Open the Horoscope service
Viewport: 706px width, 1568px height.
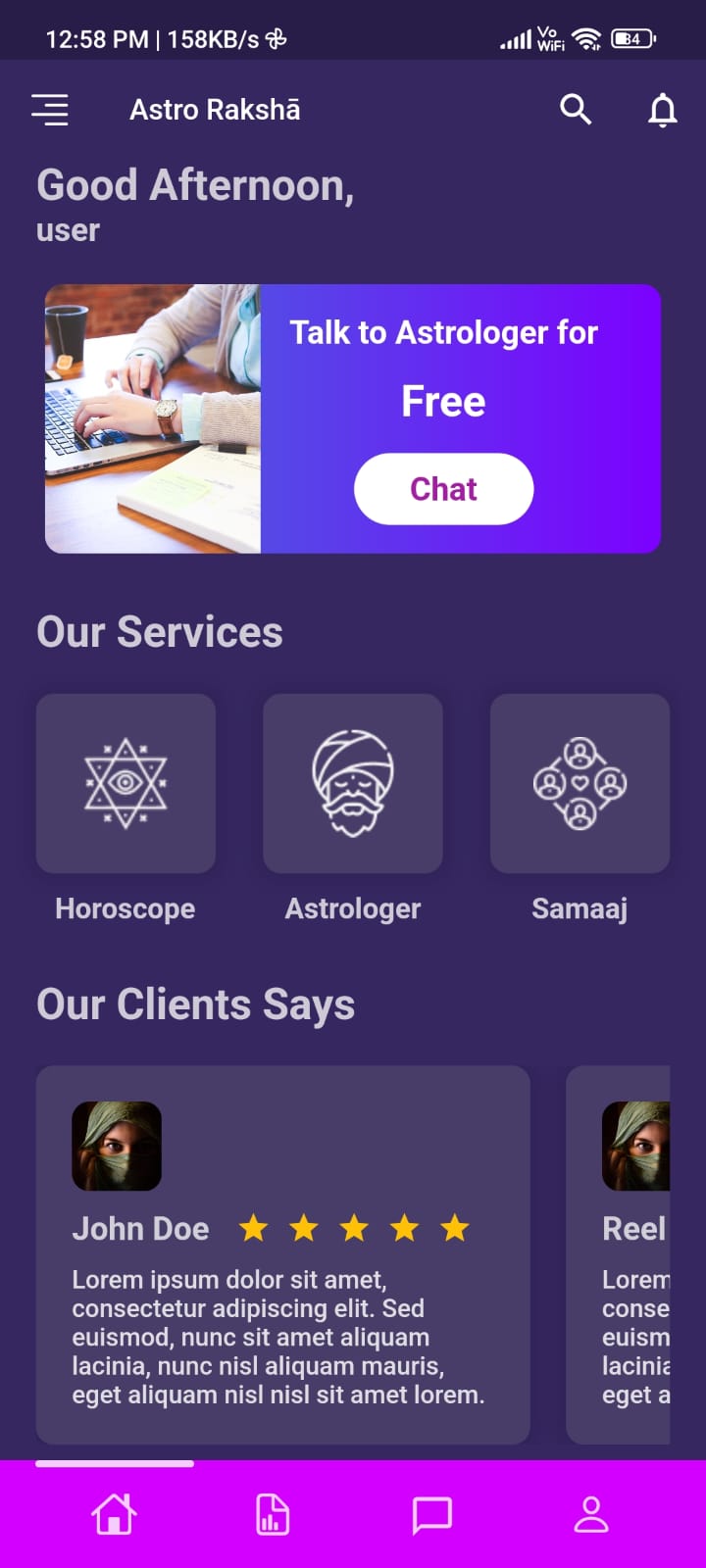(126, 784)
